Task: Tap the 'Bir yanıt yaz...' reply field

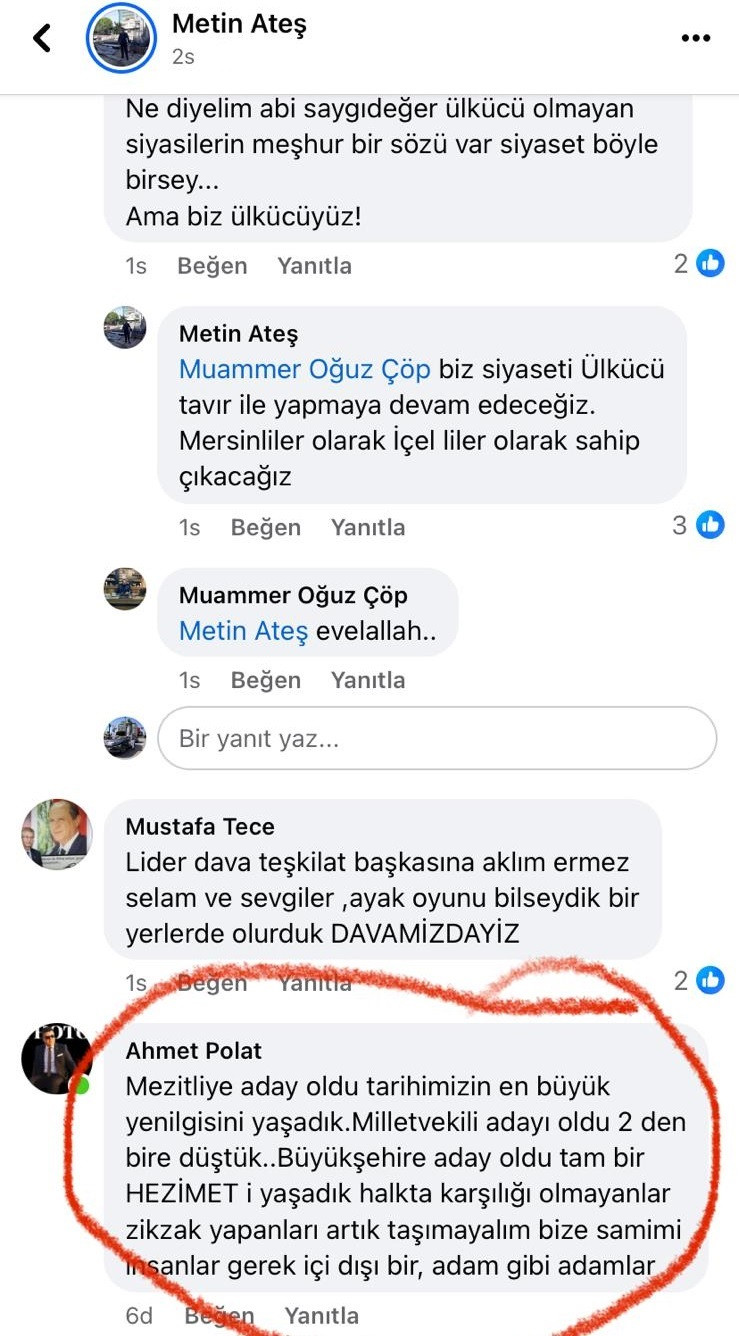Action: pos(437,739)
